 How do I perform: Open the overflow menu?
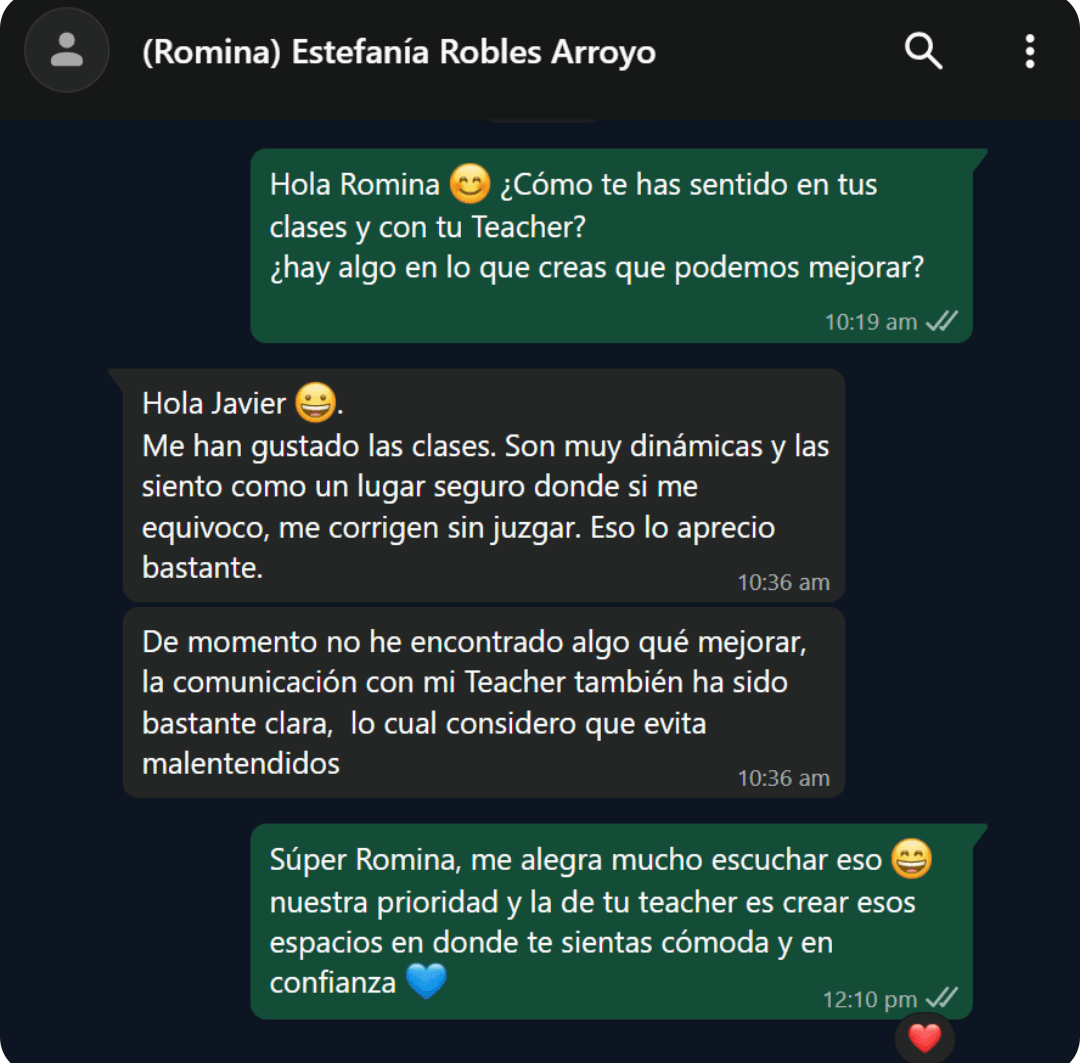(x=1029, y=51)
